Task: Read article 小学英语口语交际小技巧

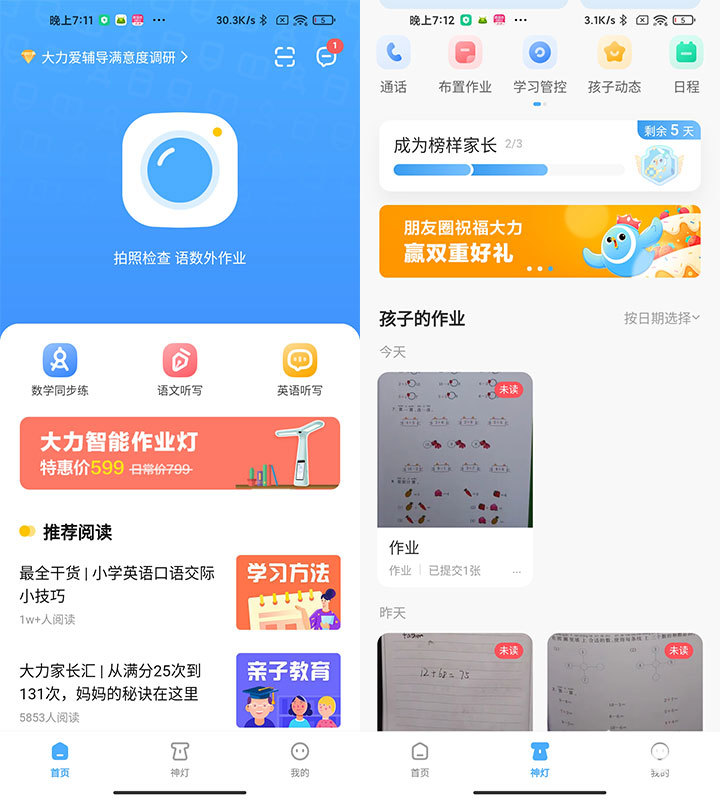Action: tap(117, 584)
